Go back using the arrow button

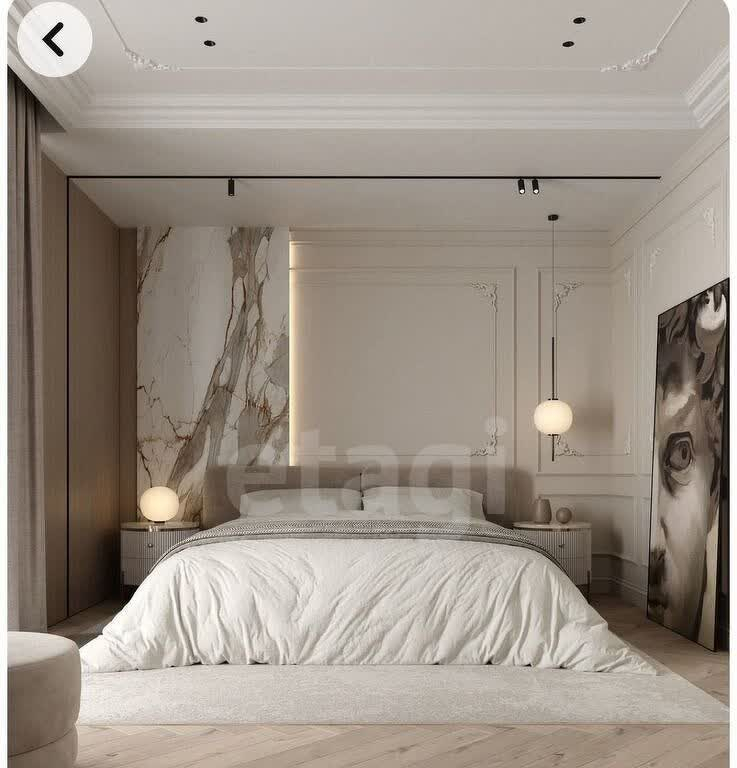coord(54,40)
